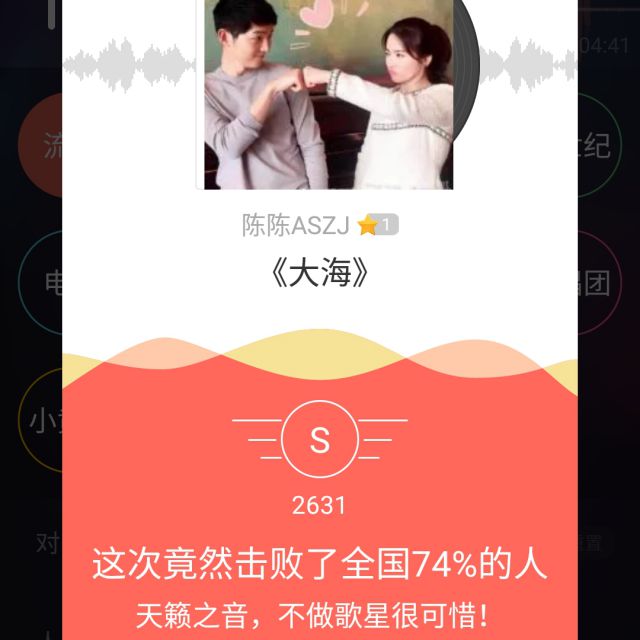Open the profile of 陈陈ASZJ

click(x=296, y=226)
